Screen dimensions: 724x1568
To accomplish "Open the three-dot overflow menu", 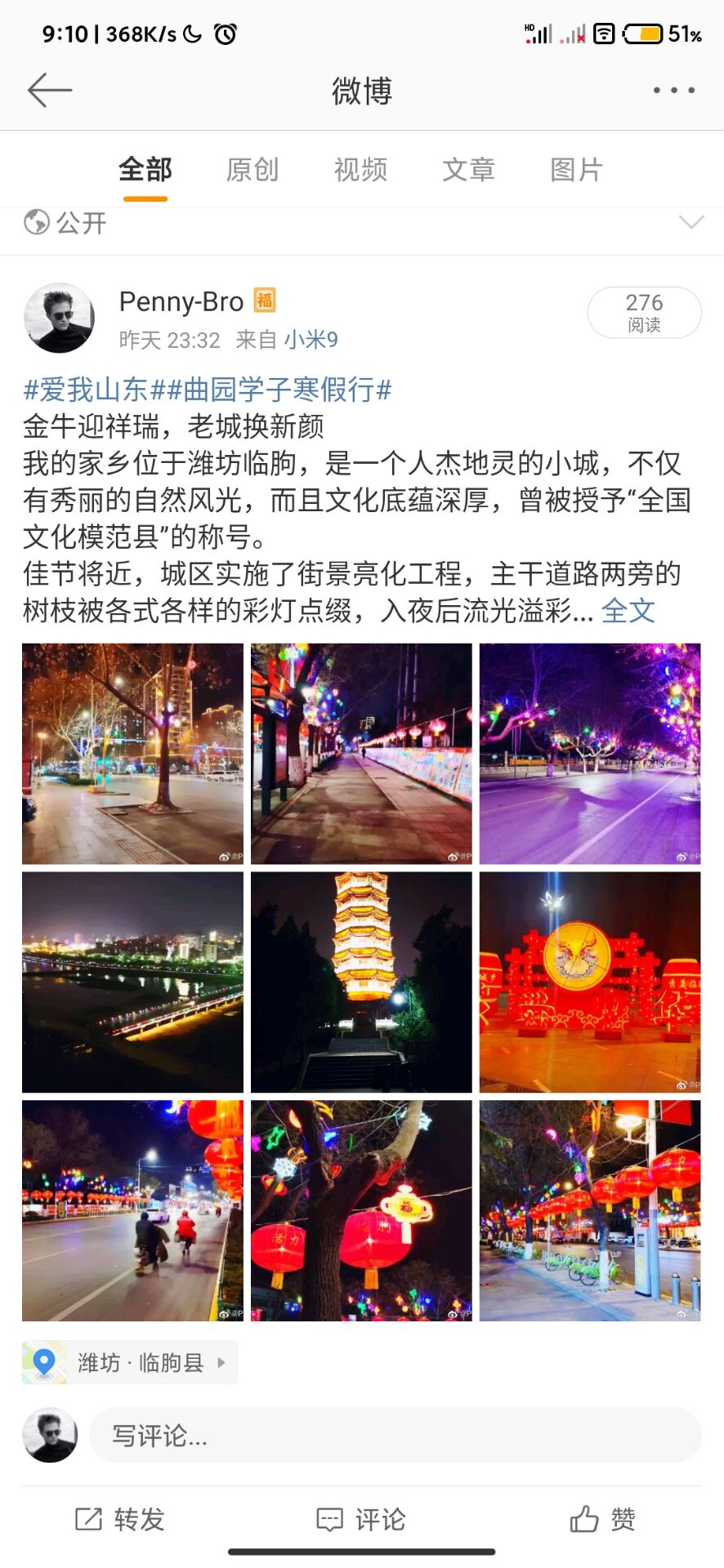I will click(673, 90).
